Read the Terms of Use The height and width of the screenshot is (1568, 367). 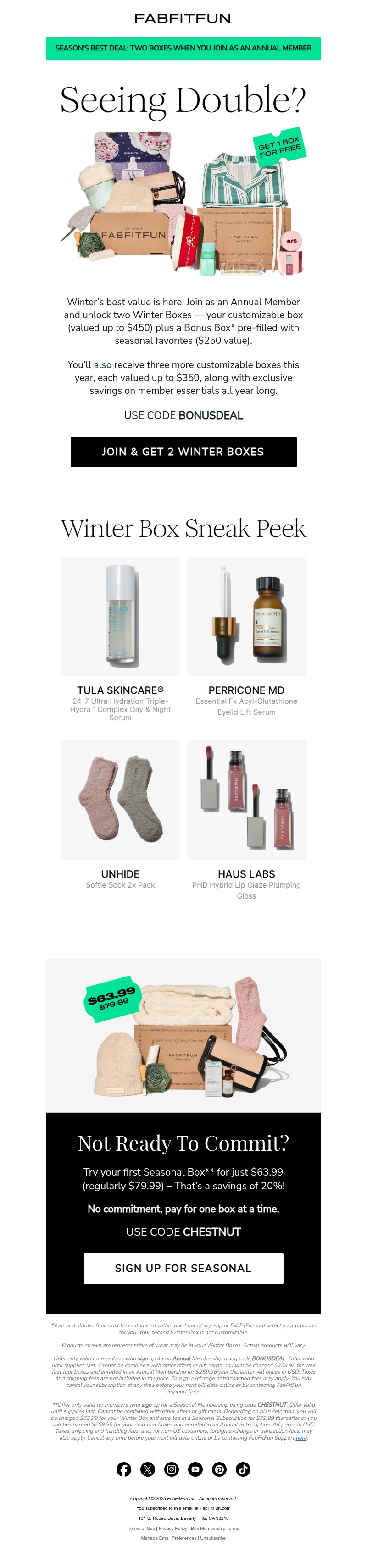tap(141, 1528)
